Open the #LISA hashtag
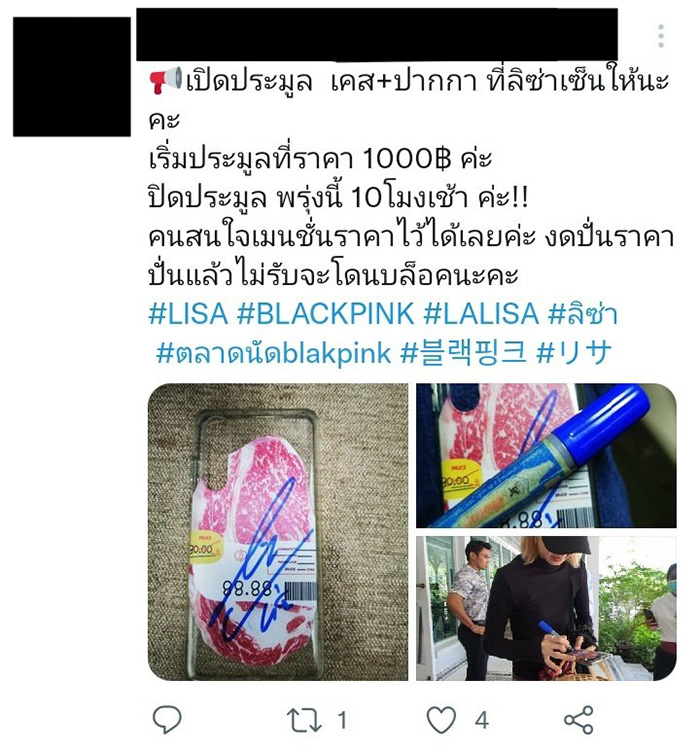 click(x=188, y=314)
